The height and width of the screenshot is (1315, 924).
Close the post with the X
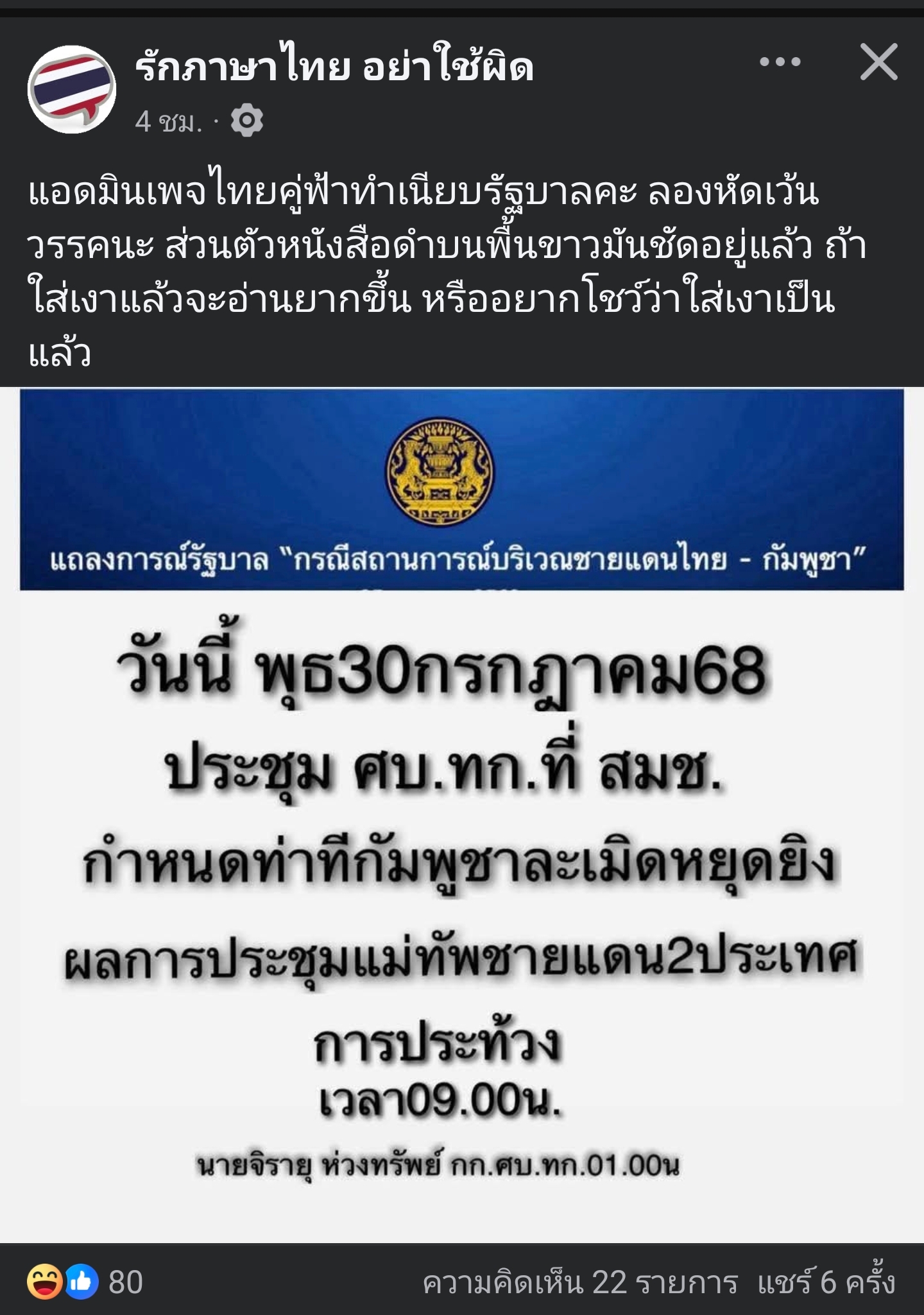878,62
